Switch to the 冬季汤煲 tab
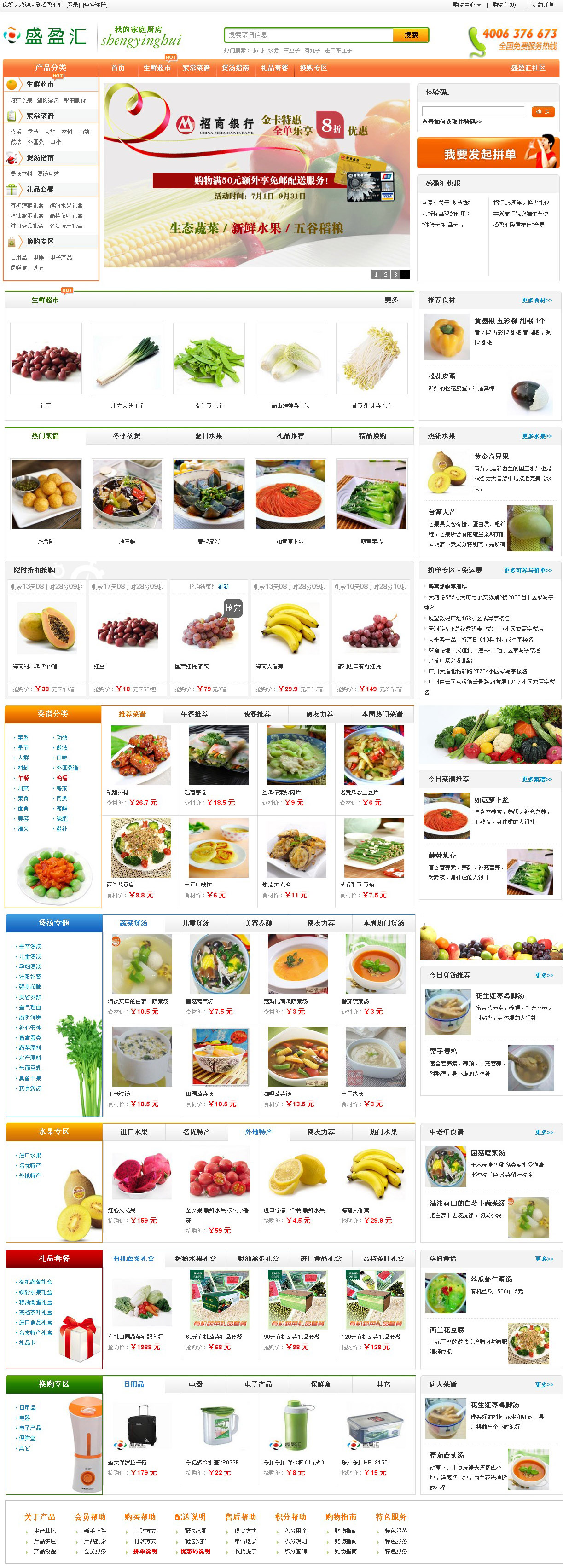563x1568 pixels. [127, 436]
